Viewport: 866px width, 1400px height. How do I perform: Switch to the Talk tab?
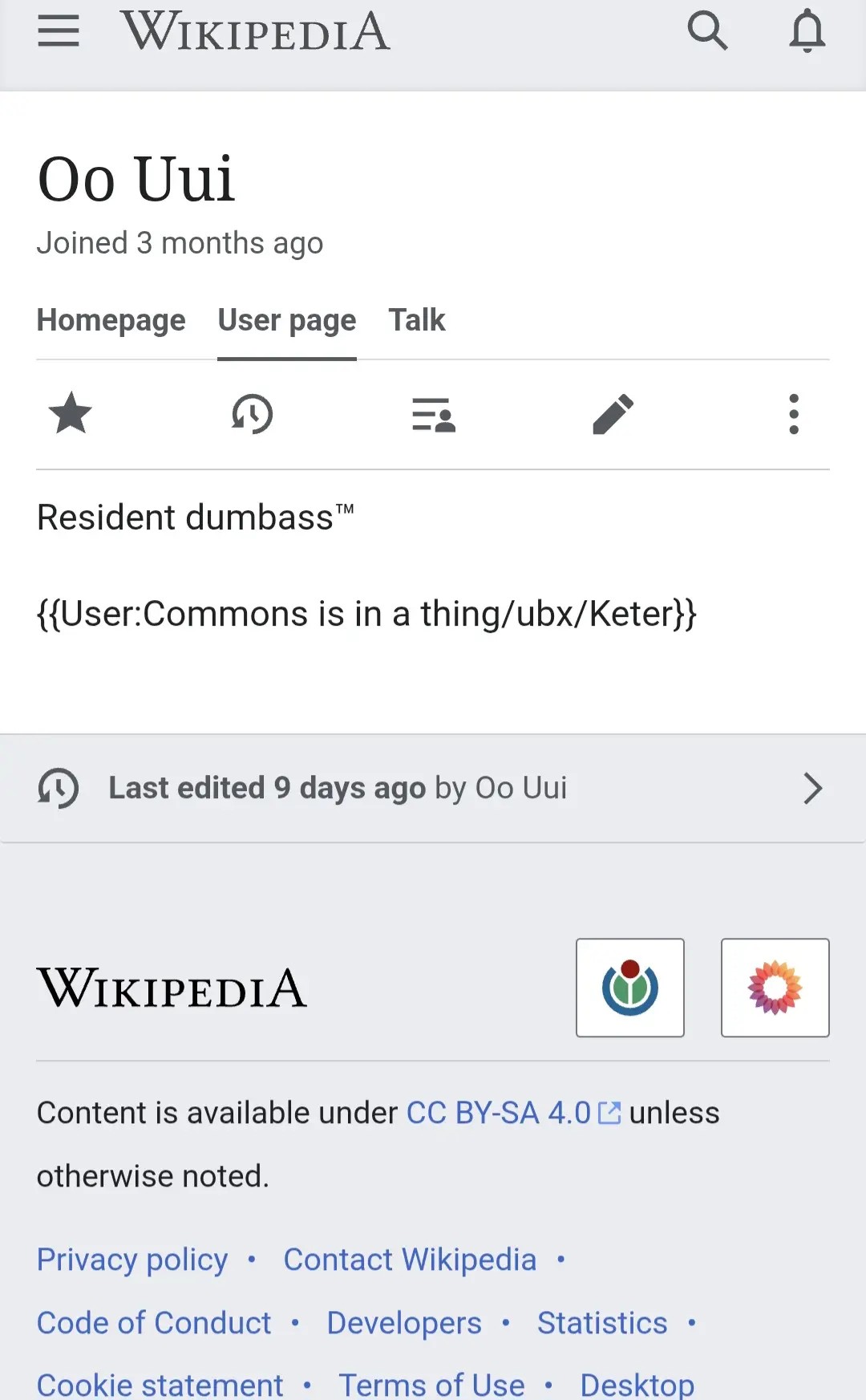tap(416, 320)
